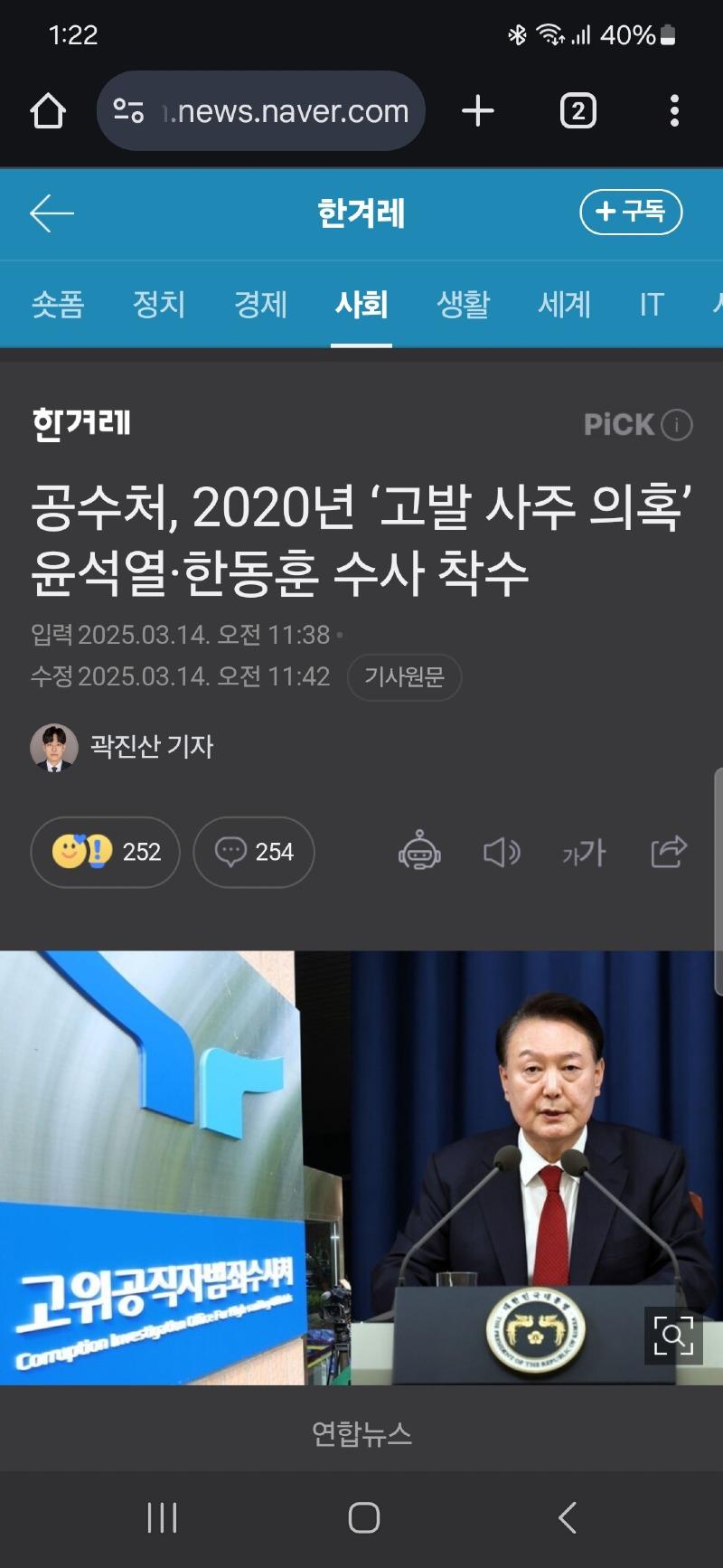Open the 기사원문 original article link
This screenshot has width=723, height=1568.
[404, 676]
